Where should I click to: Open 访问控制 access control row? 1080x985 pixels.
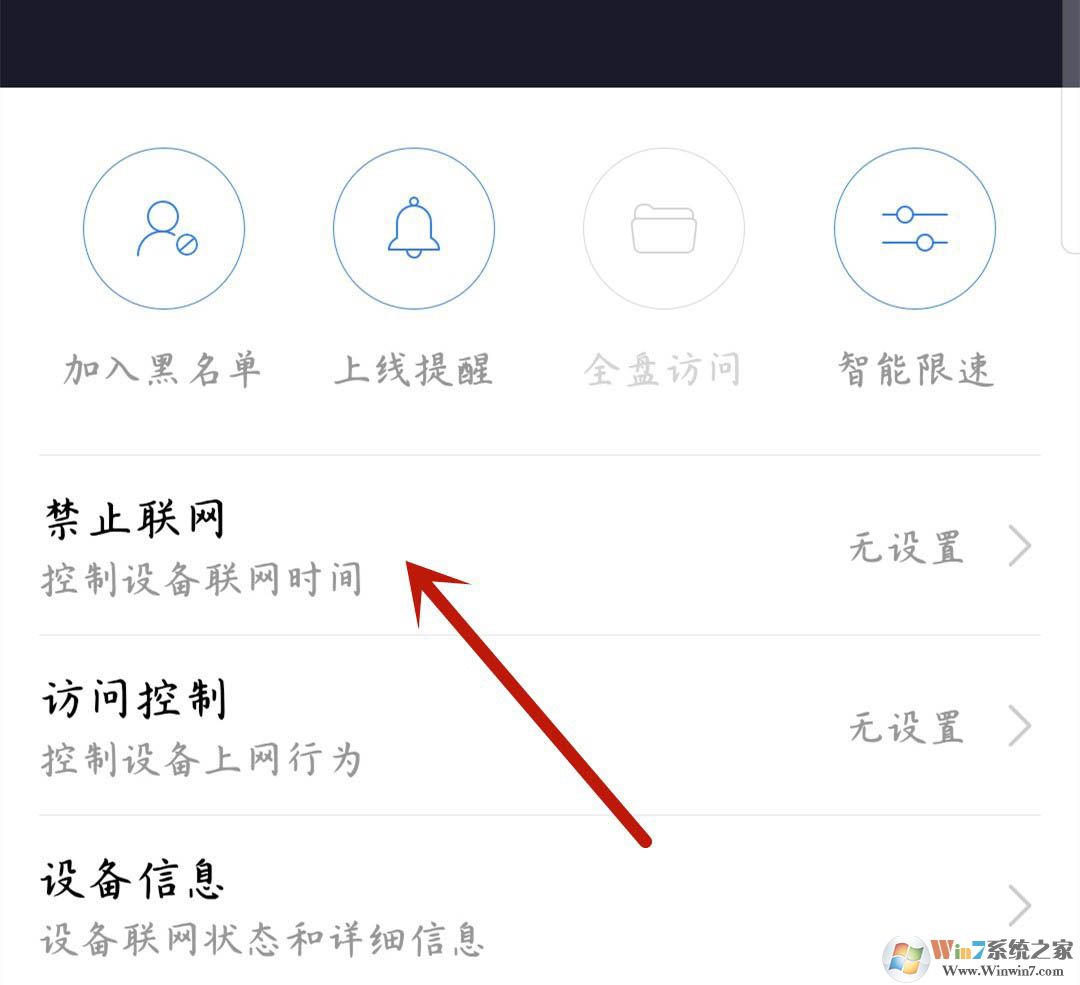point(540,726)
